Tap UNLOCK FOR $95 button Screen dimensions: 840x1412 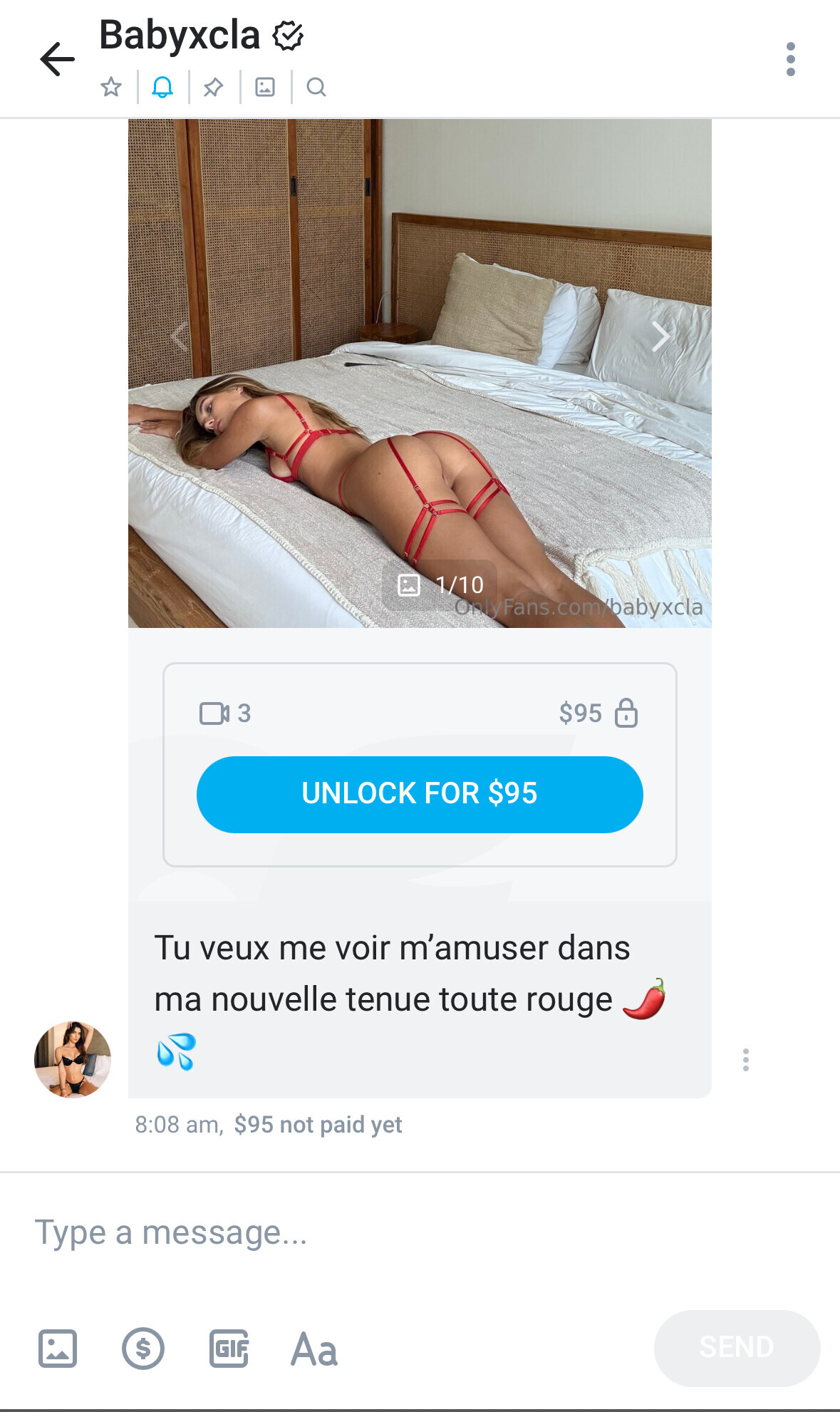420,794
